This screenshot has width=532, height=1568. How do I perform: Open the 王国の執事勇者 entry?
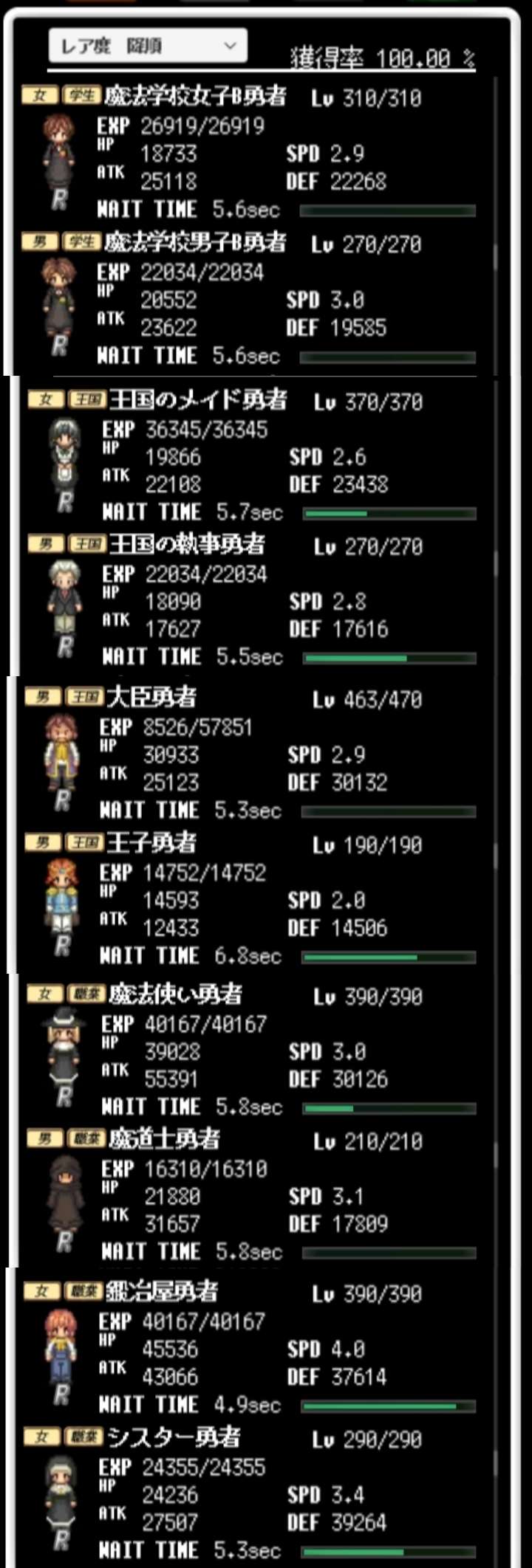click(x=251, y=602)
